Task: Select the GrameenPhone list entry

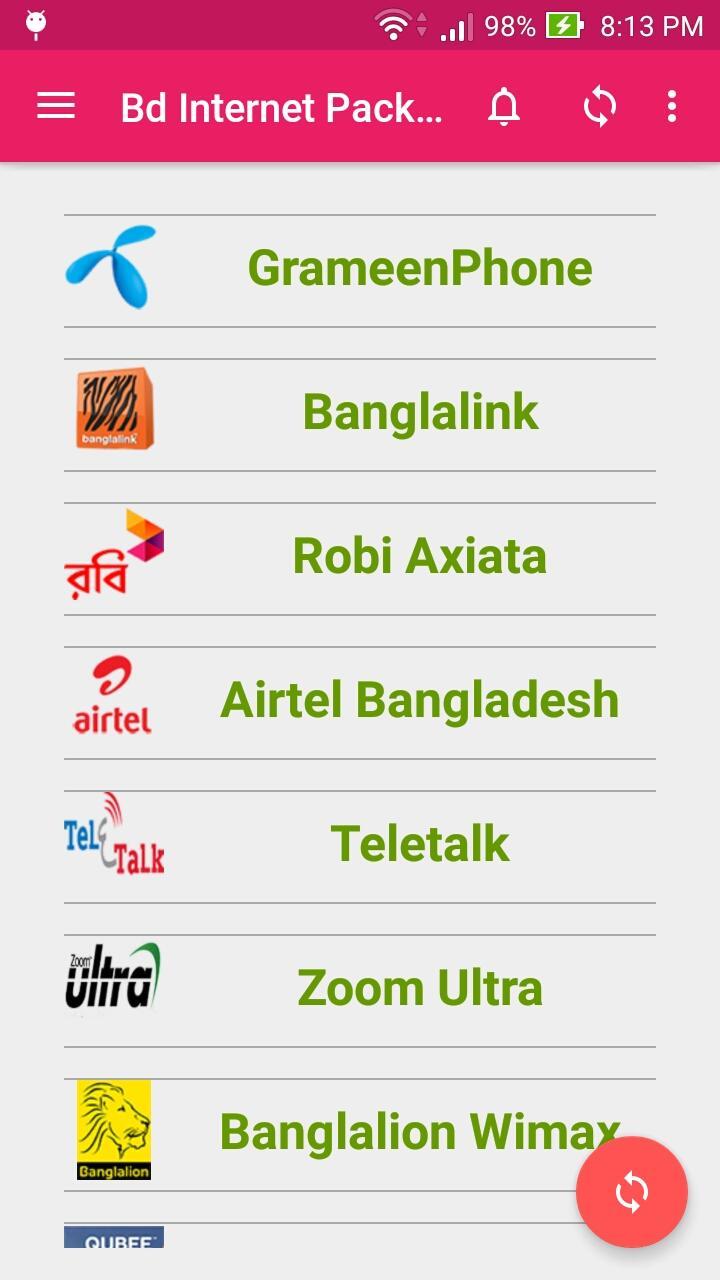Action: (x=420, y=267)
